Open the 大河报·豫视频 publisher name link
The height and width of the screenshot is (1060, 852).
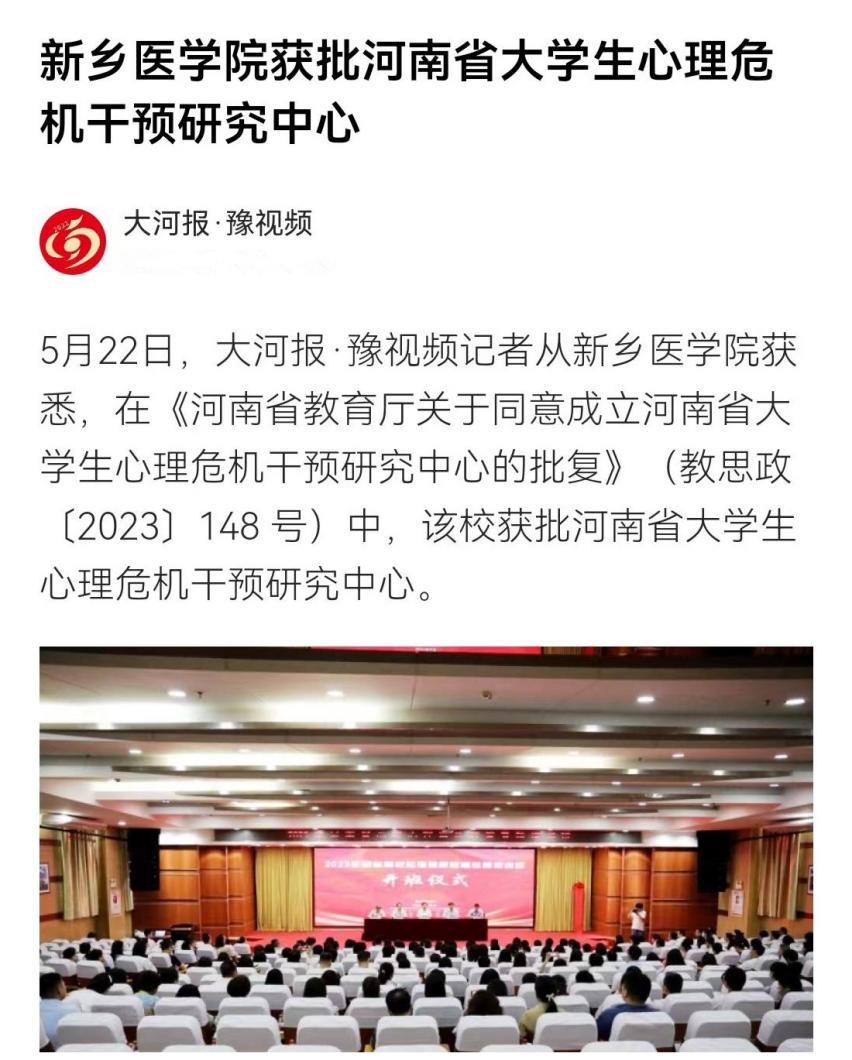217,223
